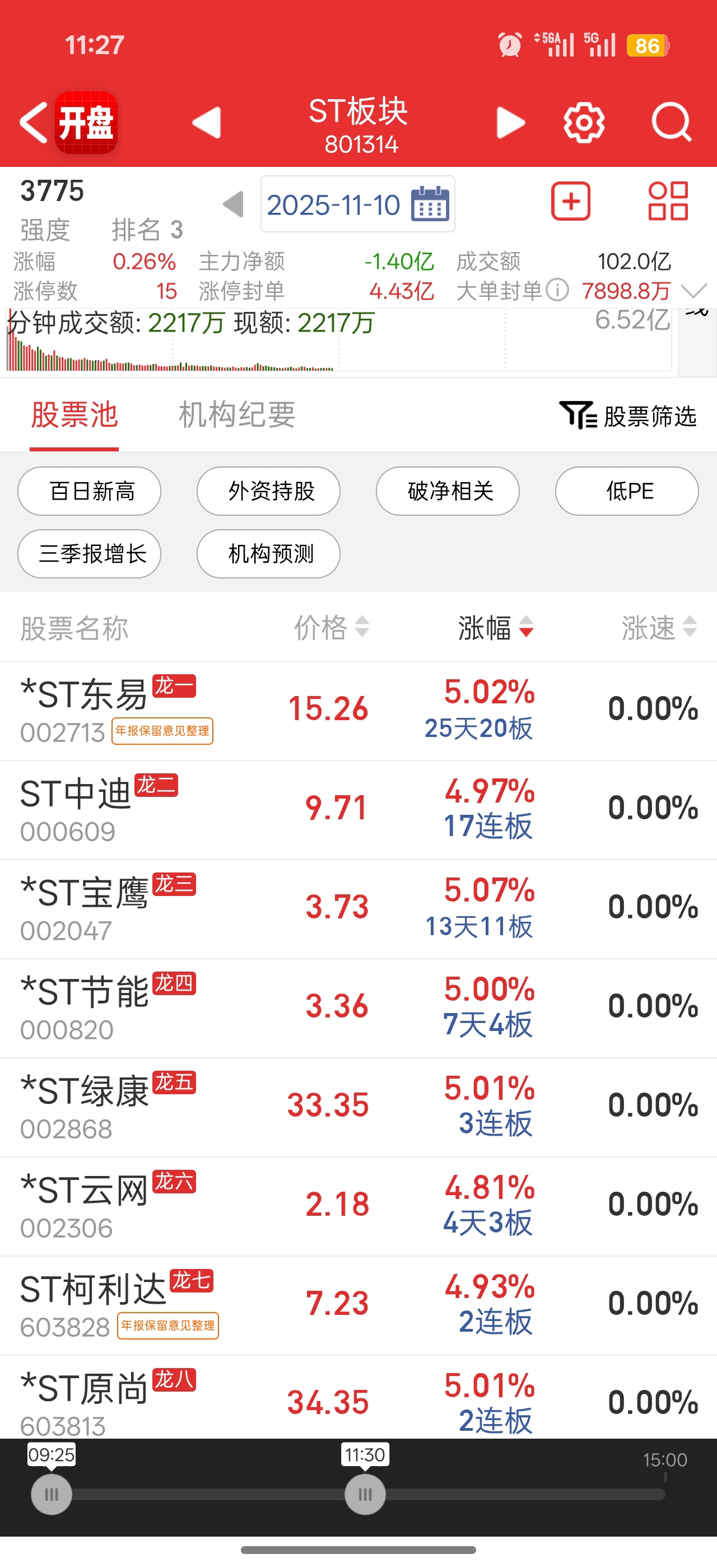
Task: Add ST板块 to watchlist with plus icon
Action: click(570, 201)
